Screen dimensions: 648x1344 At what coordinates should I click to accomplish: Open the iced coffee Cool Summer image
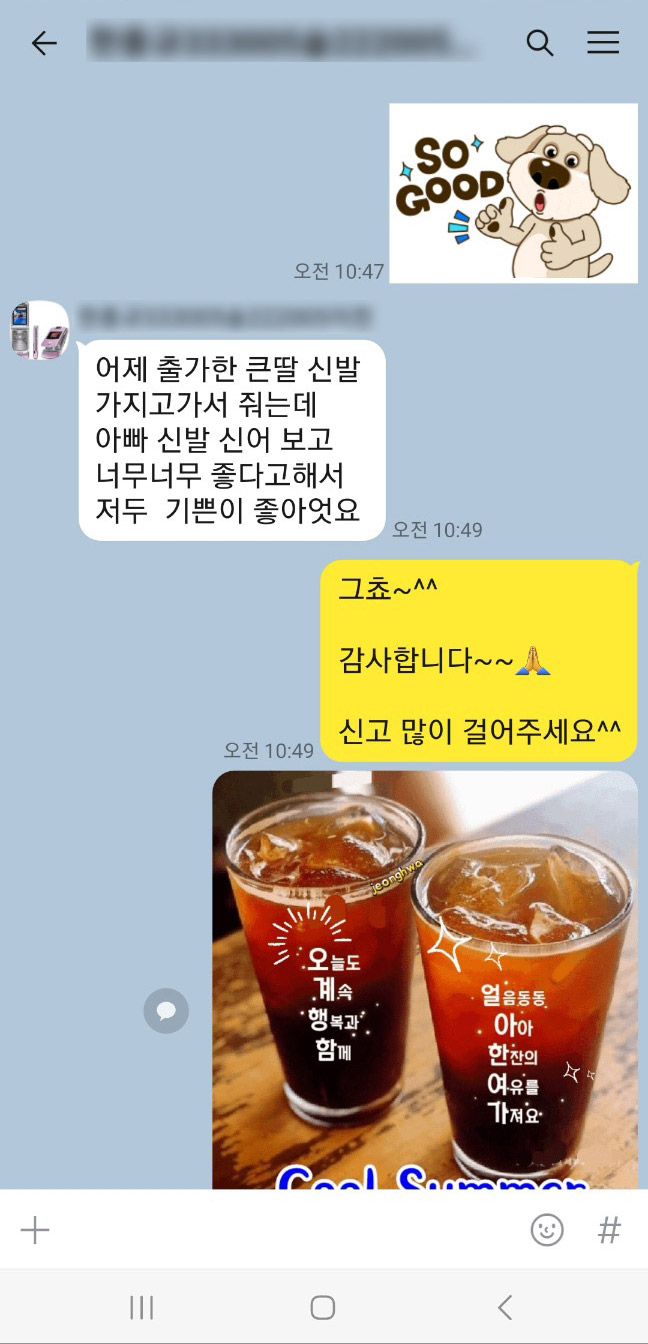(425, 980)
